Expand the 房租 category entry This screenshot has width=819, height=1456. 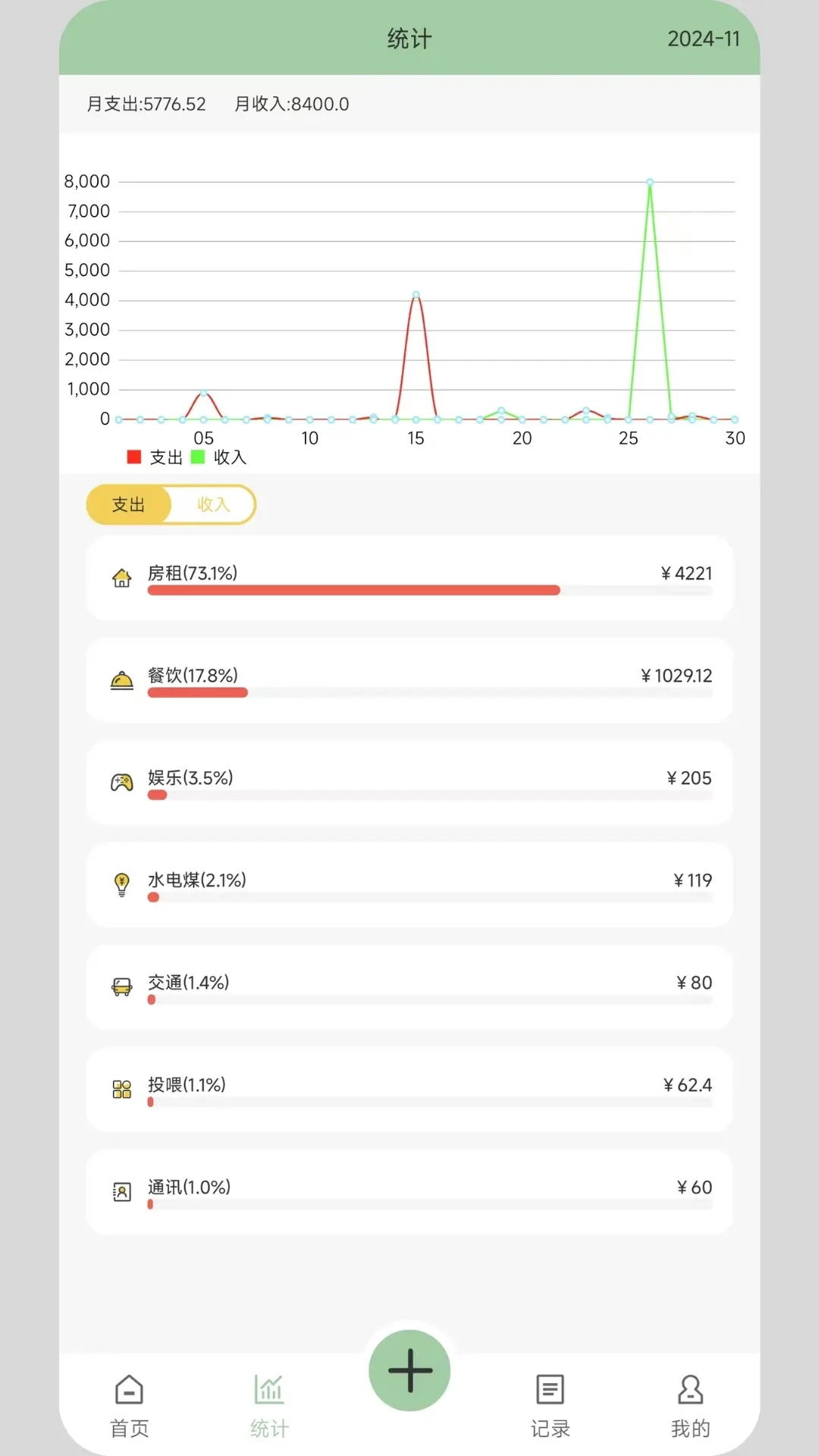[x=409, y=578]
